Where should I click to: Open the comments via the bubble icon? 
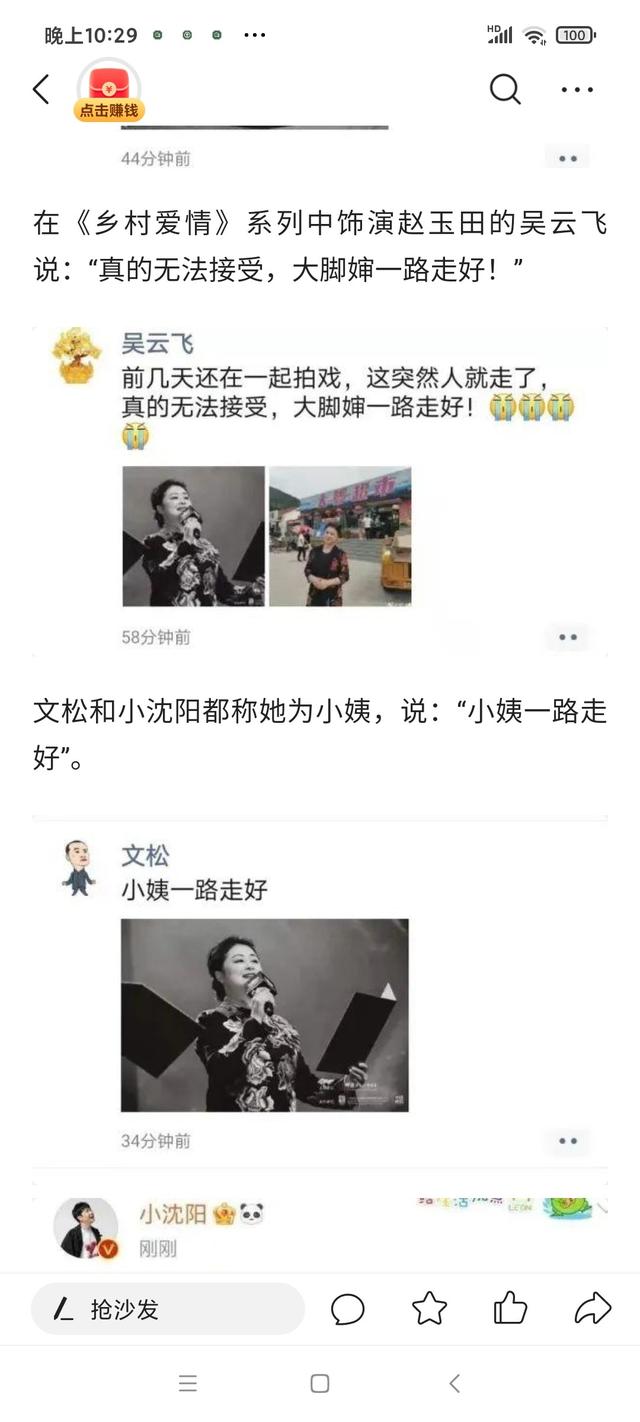point(348,1309)
